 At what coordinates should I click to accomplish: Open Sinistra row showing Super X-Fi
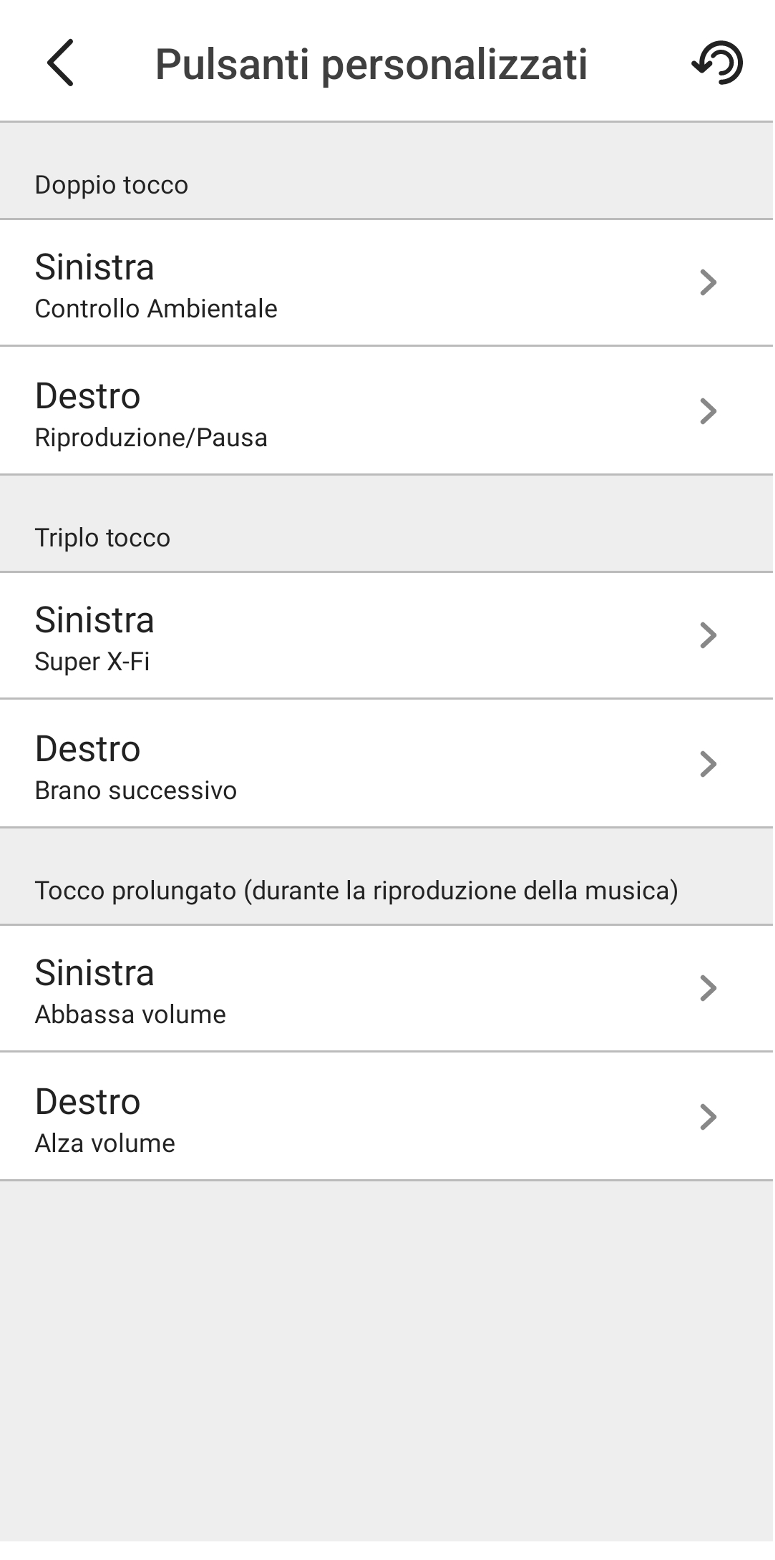tap(387, 636)
